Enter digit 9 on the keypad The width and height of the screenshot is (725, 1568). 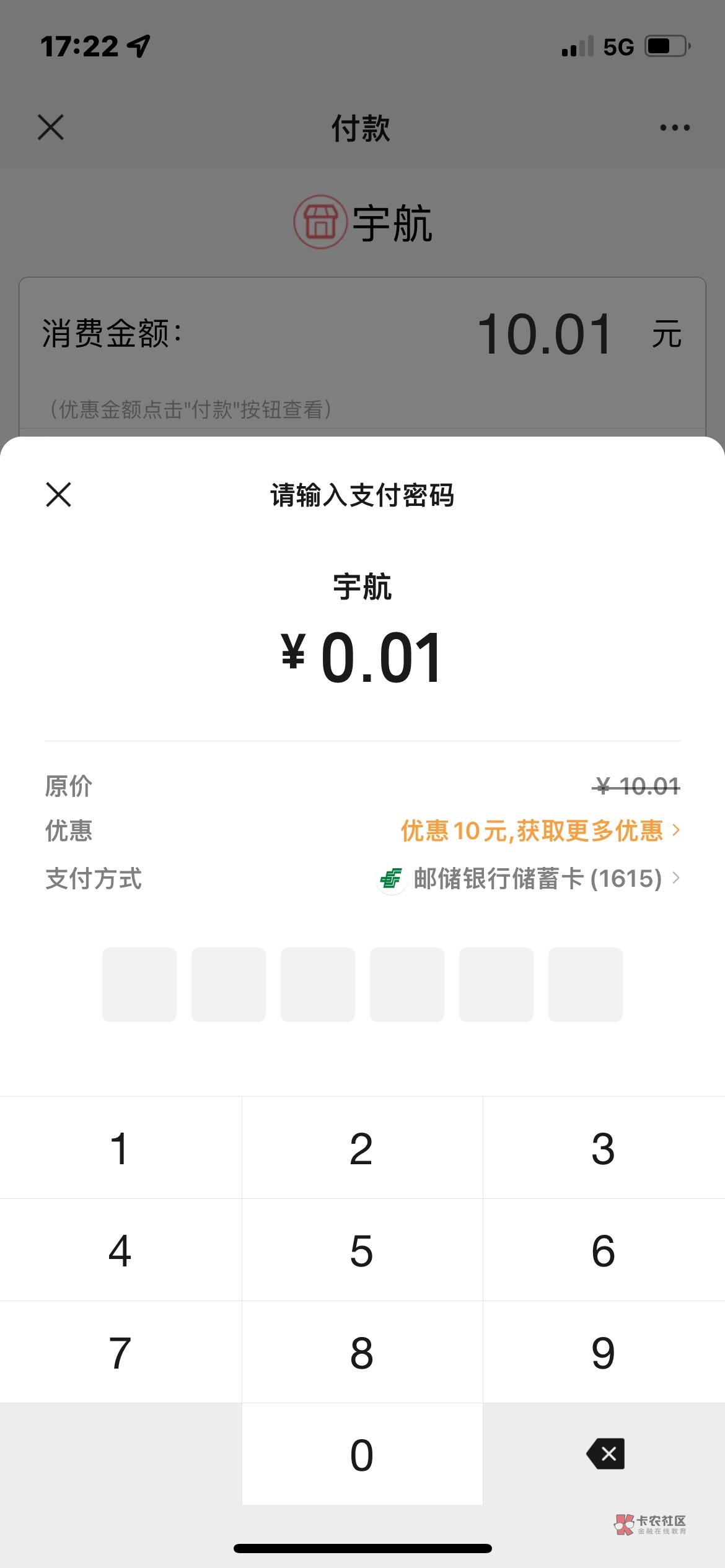604,1352
